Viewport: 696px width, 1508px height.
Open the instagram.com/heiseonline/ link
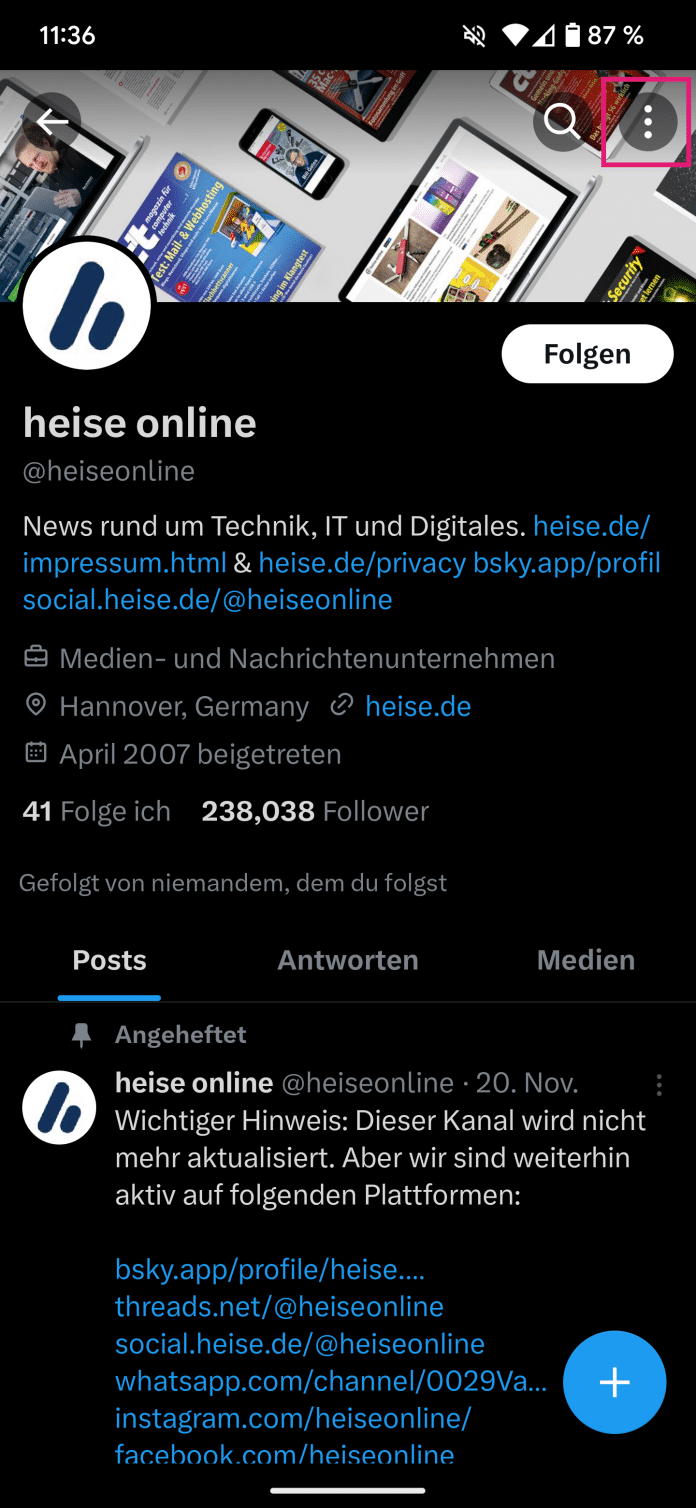(x=292, y=1418)
